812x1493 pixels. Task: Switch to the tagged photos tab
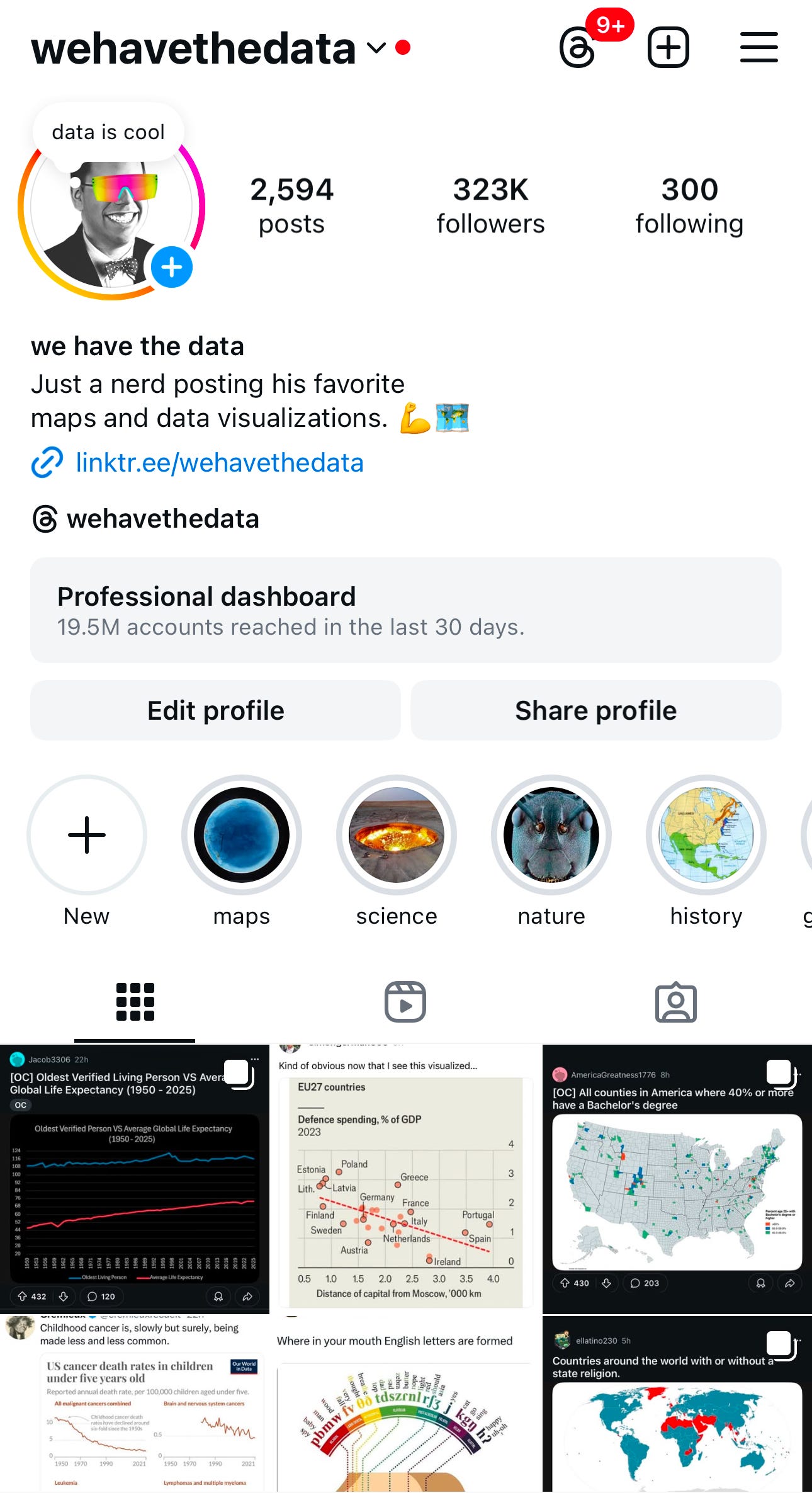[x=676, y=1002]
